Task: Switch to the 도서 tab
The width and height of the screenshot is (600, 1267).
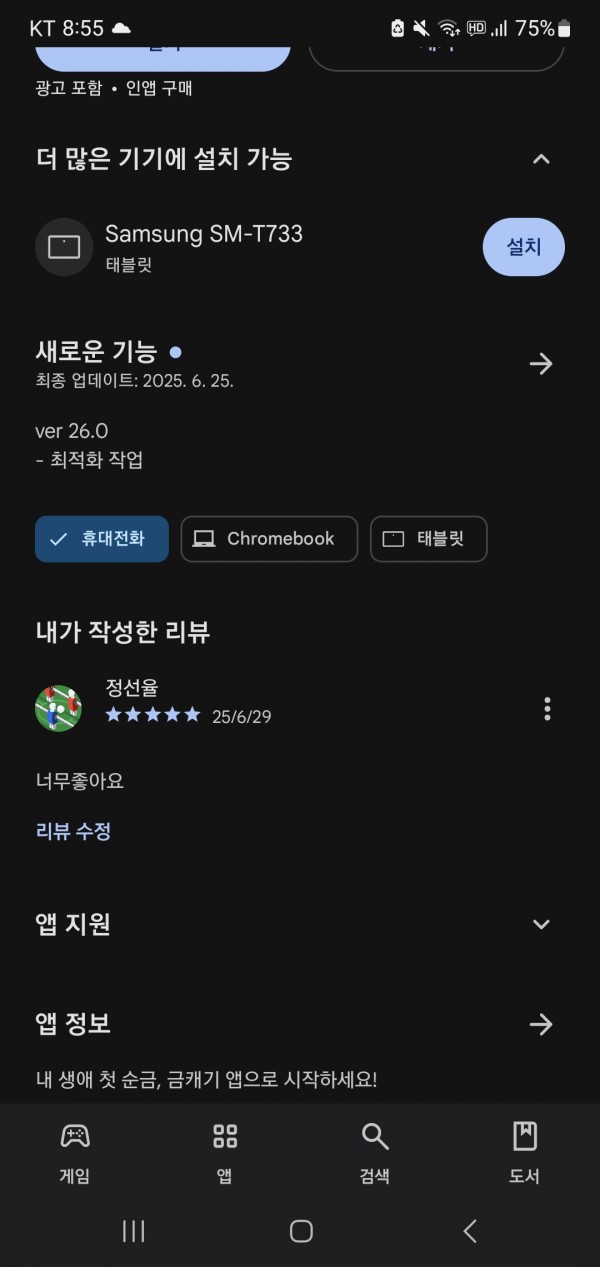Action: coord(525,1153)
